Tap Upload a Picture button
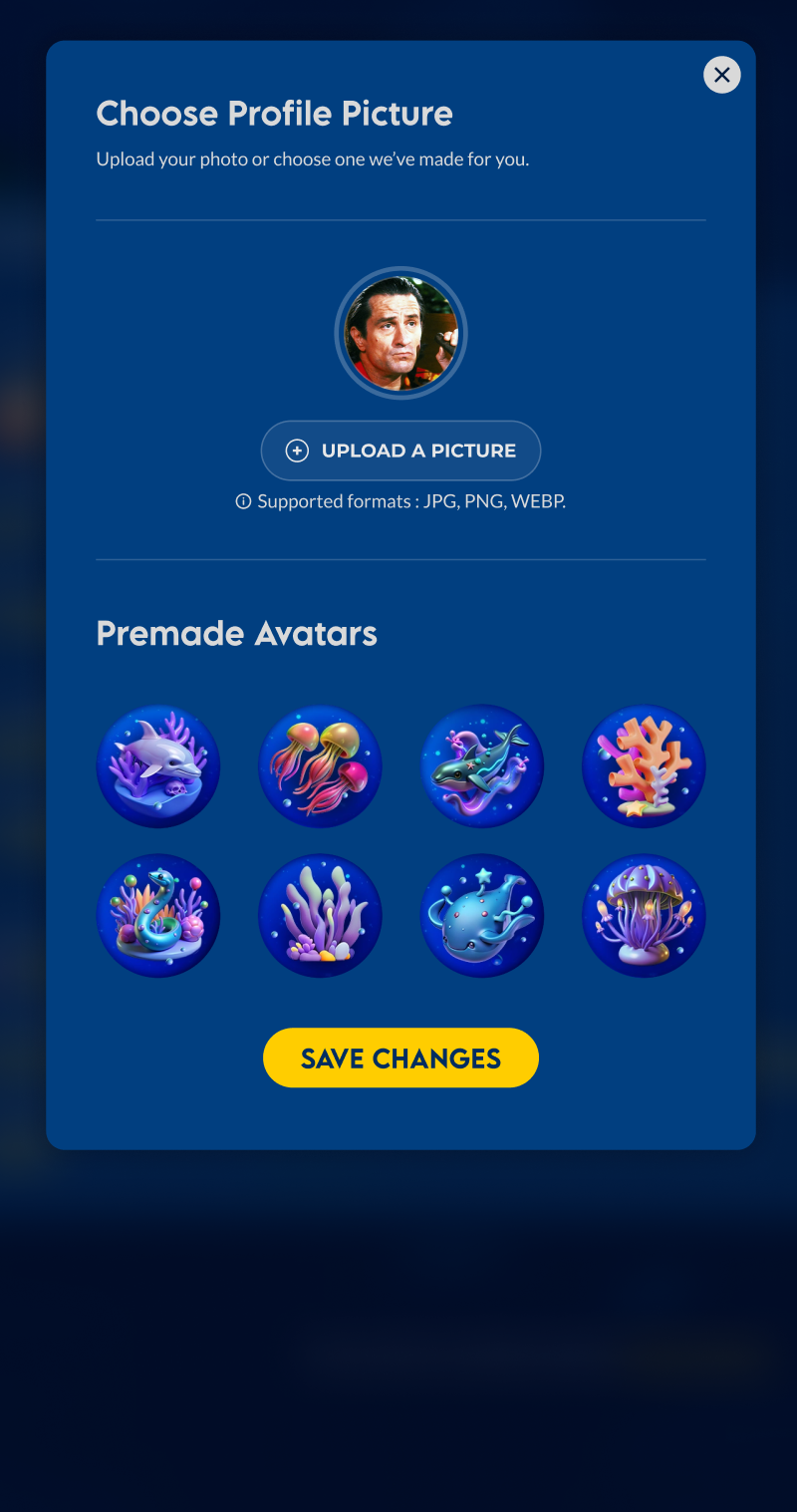Image resolution: width=797 pixels, height=1512 pixels. coord(400,451)
